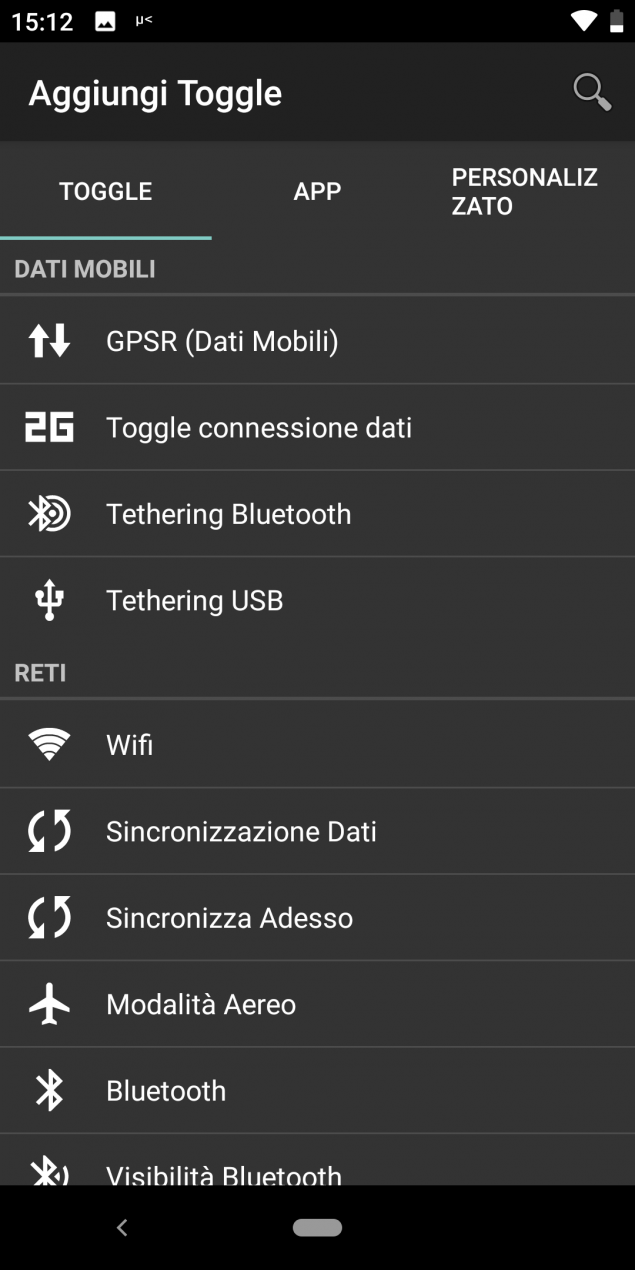Viewport: 635px width, 1270px height.
Task: Select Tethering Bluetooth
Action: (317, 514)
